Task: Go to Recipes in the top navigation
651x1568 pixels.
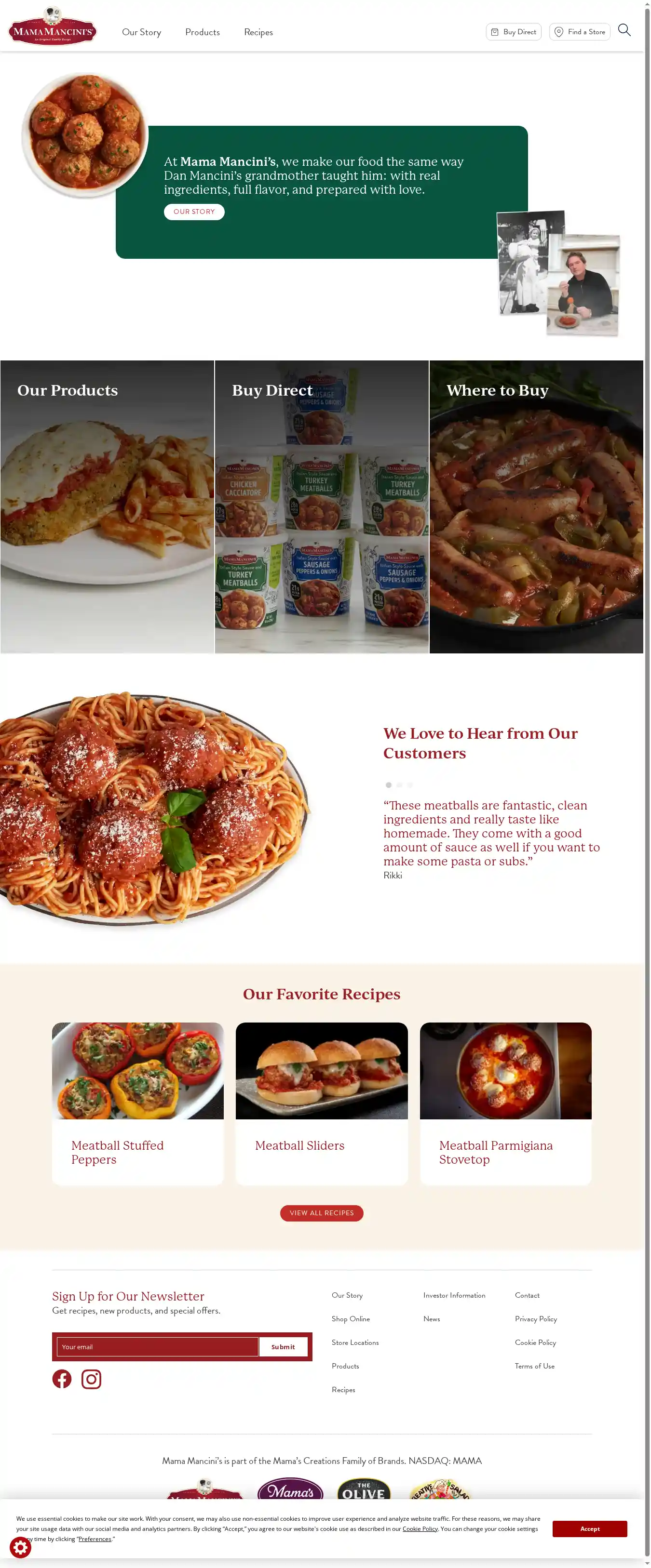Action: (258, 32)
